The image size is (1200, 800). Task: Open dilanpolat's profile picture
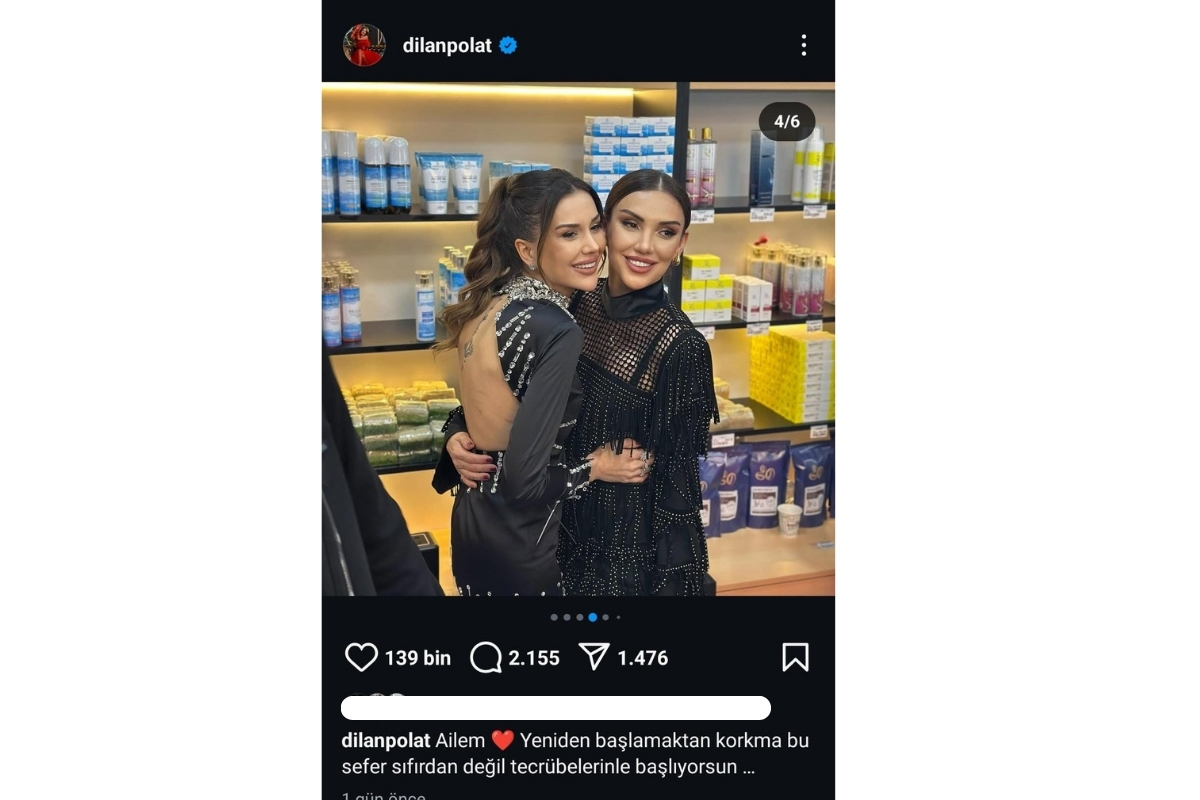[x=364, y=45]
